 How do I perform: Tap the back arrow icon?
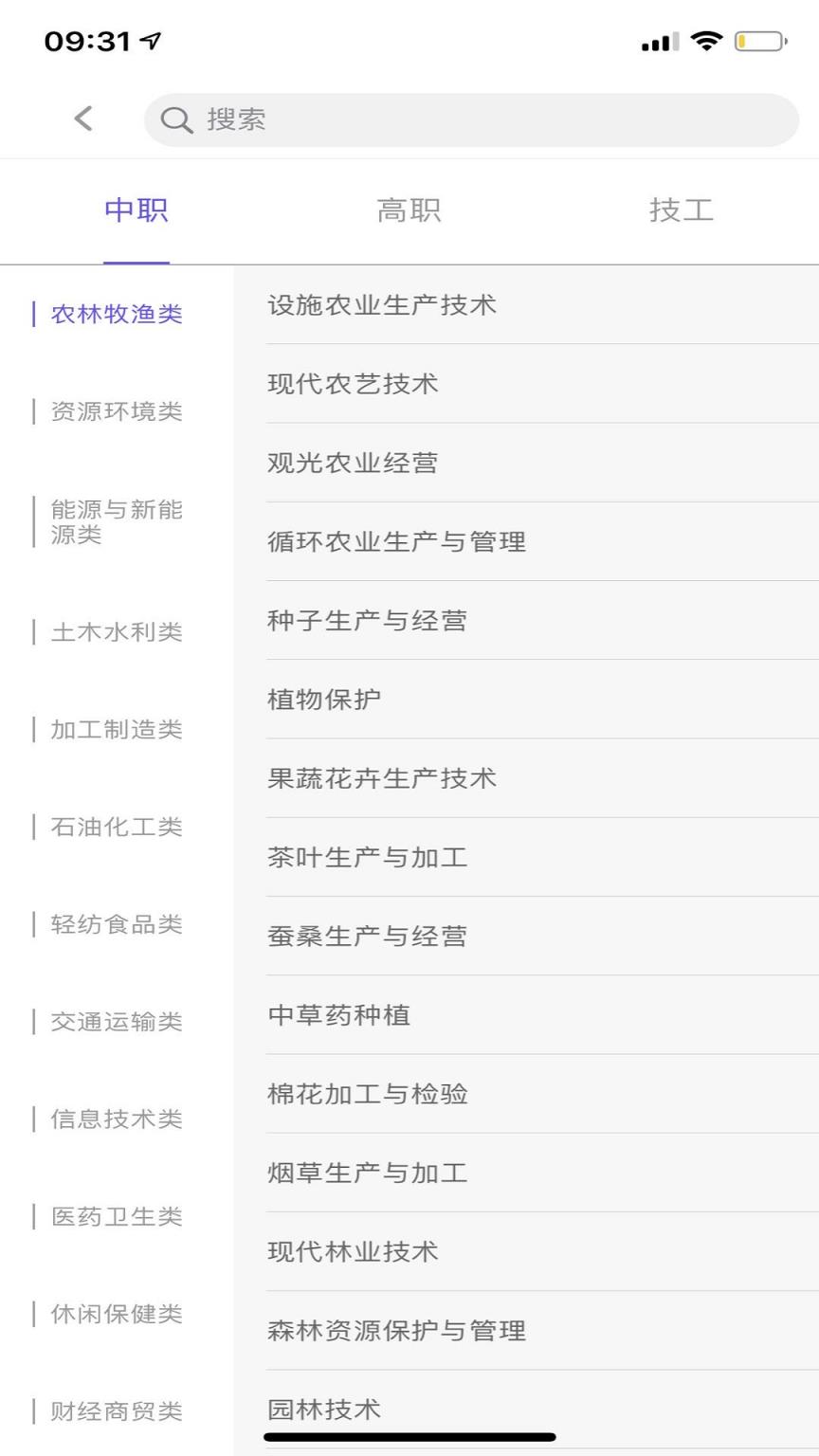tap(83, 118)
